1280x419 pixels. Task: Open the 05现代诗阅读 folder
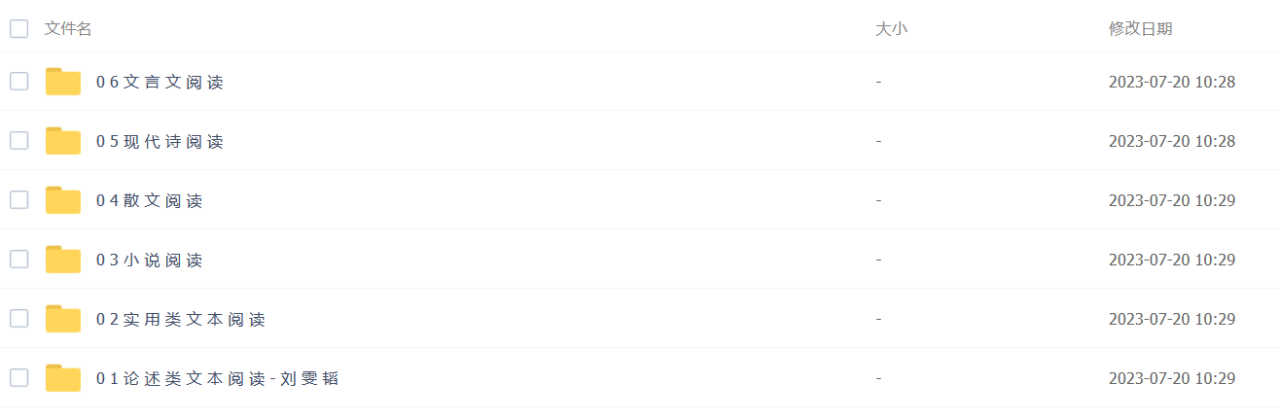click(x=159, y=142)
